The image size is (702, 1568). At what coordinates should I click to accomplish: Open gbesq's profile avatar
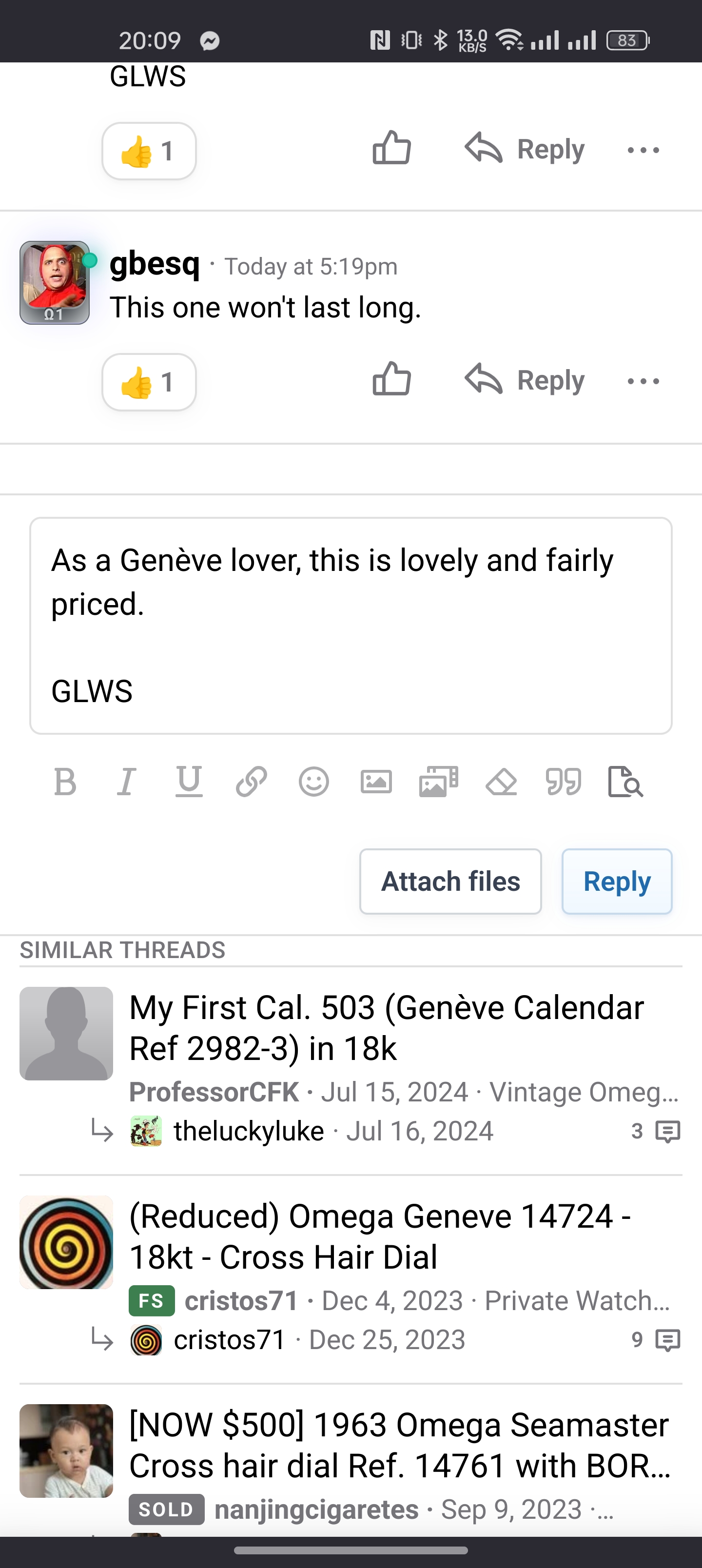[x=54, y=283]
